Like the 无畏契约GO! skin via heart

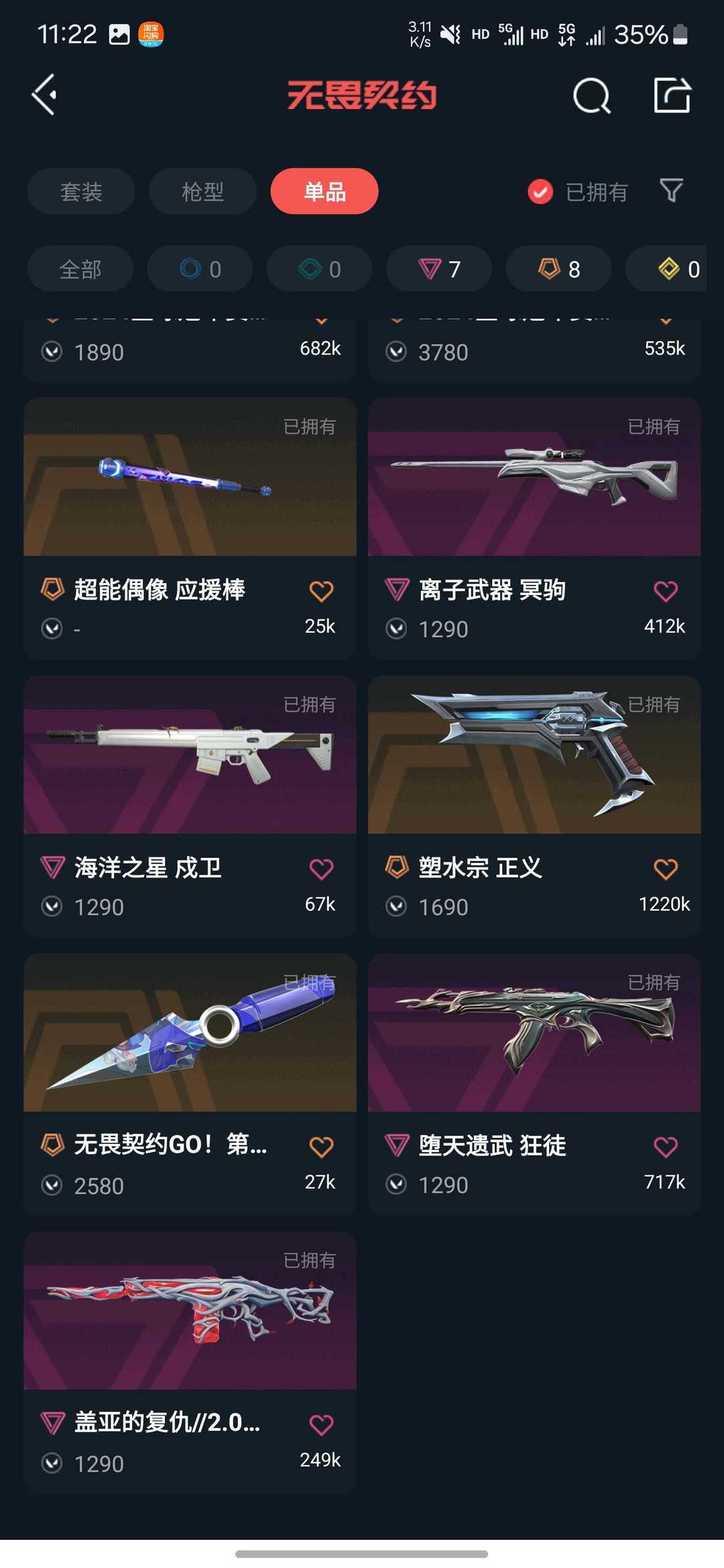tap(321, 1147)
